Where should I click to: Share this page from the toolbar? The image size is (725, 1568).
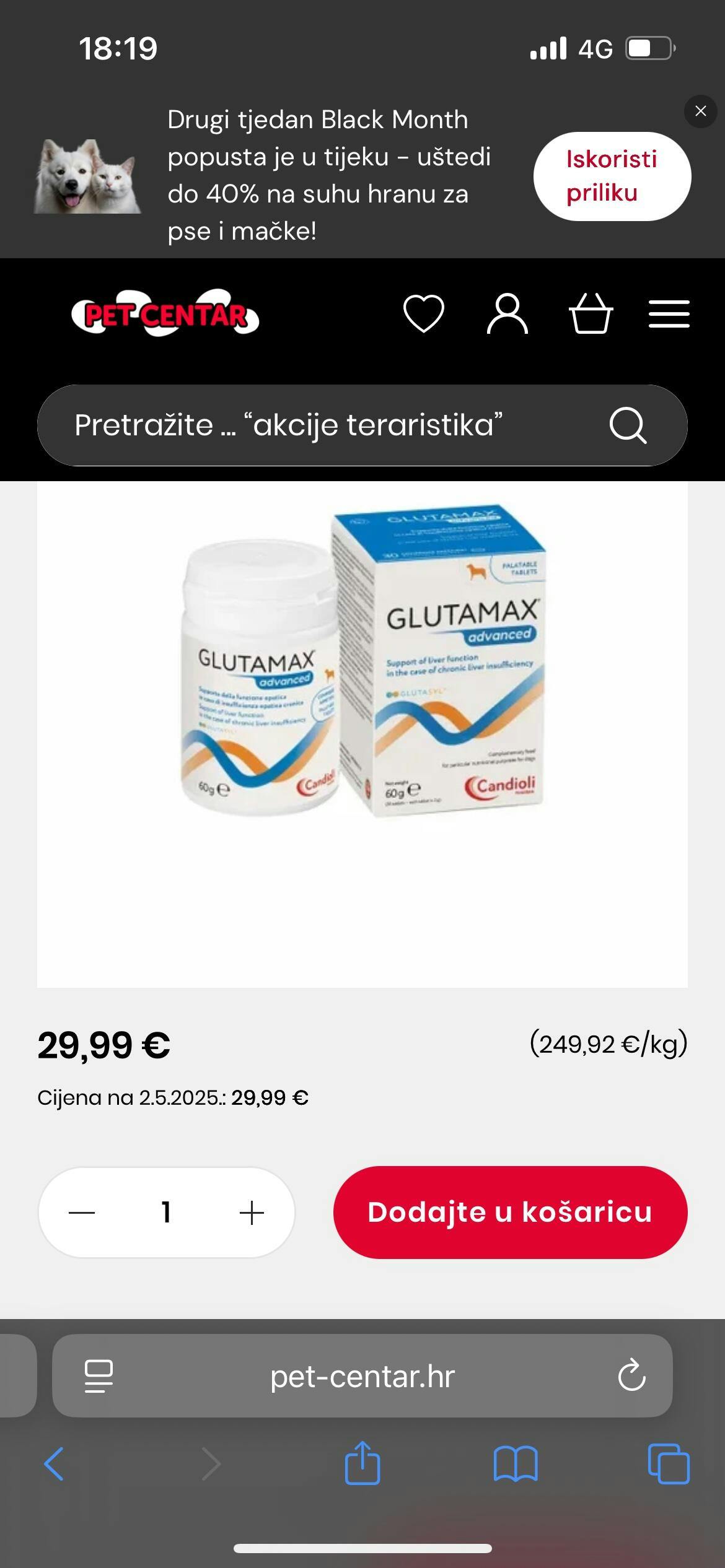click(x=362, y=1463)
